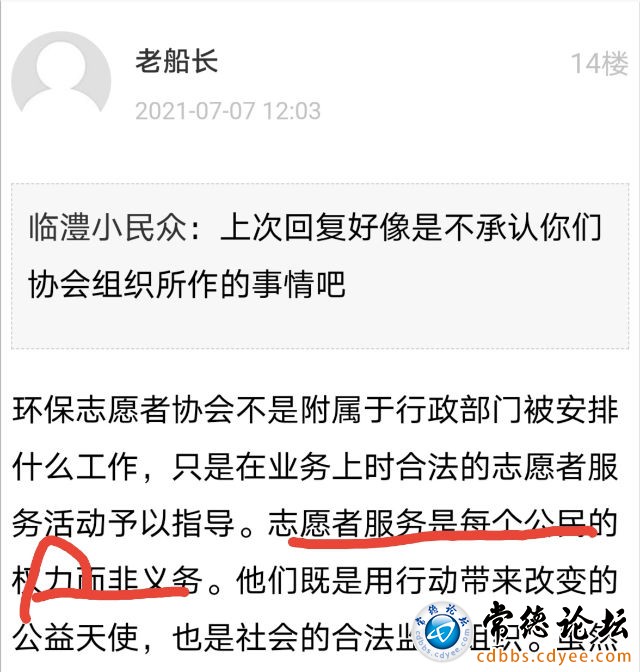Tap the username 老船长
640x672 pixels.
click(176, 61)
